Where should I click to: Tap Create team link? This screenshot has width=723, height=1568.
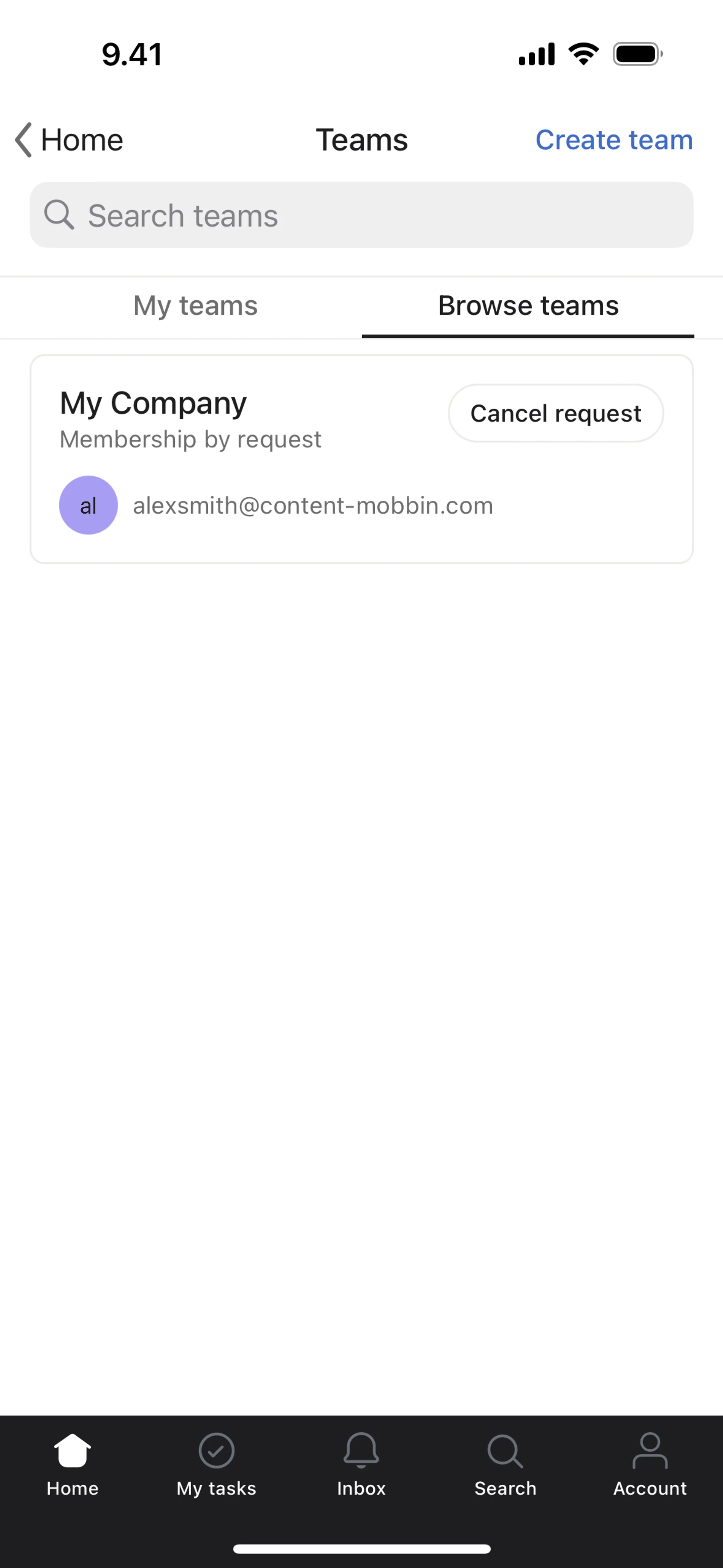[x=613, y=140]
